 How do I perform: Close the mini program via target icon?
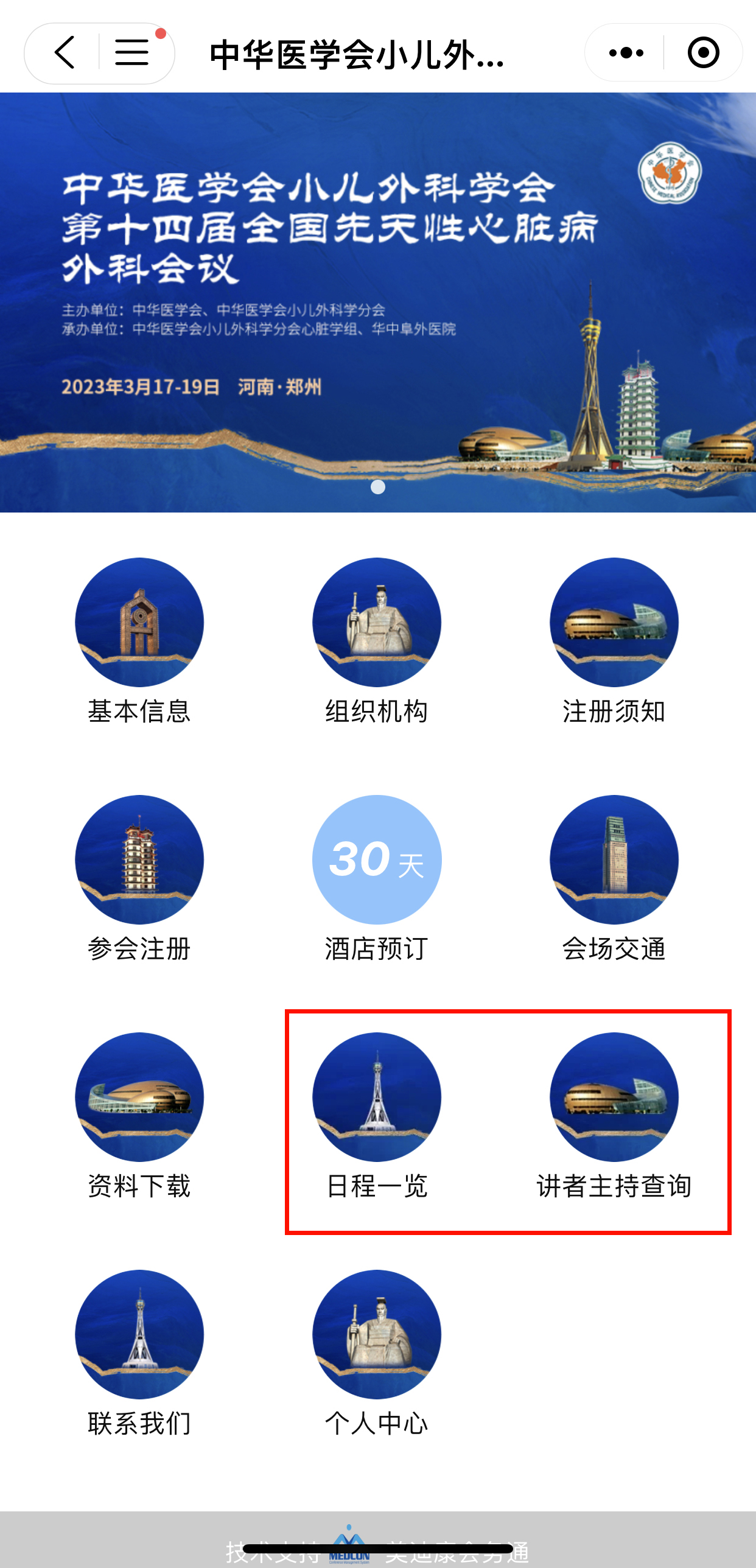(x=703, y=53)
